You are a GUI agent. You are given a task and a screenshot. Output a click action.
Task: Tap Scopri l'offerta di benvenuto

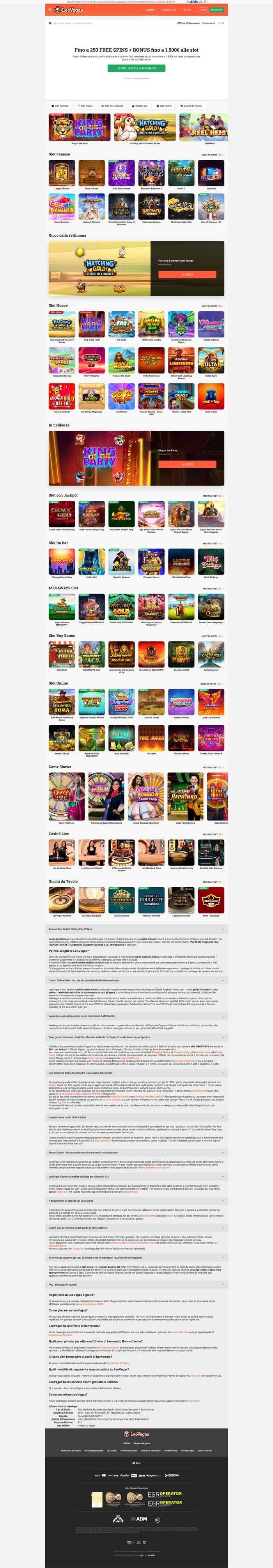(136, 68)
